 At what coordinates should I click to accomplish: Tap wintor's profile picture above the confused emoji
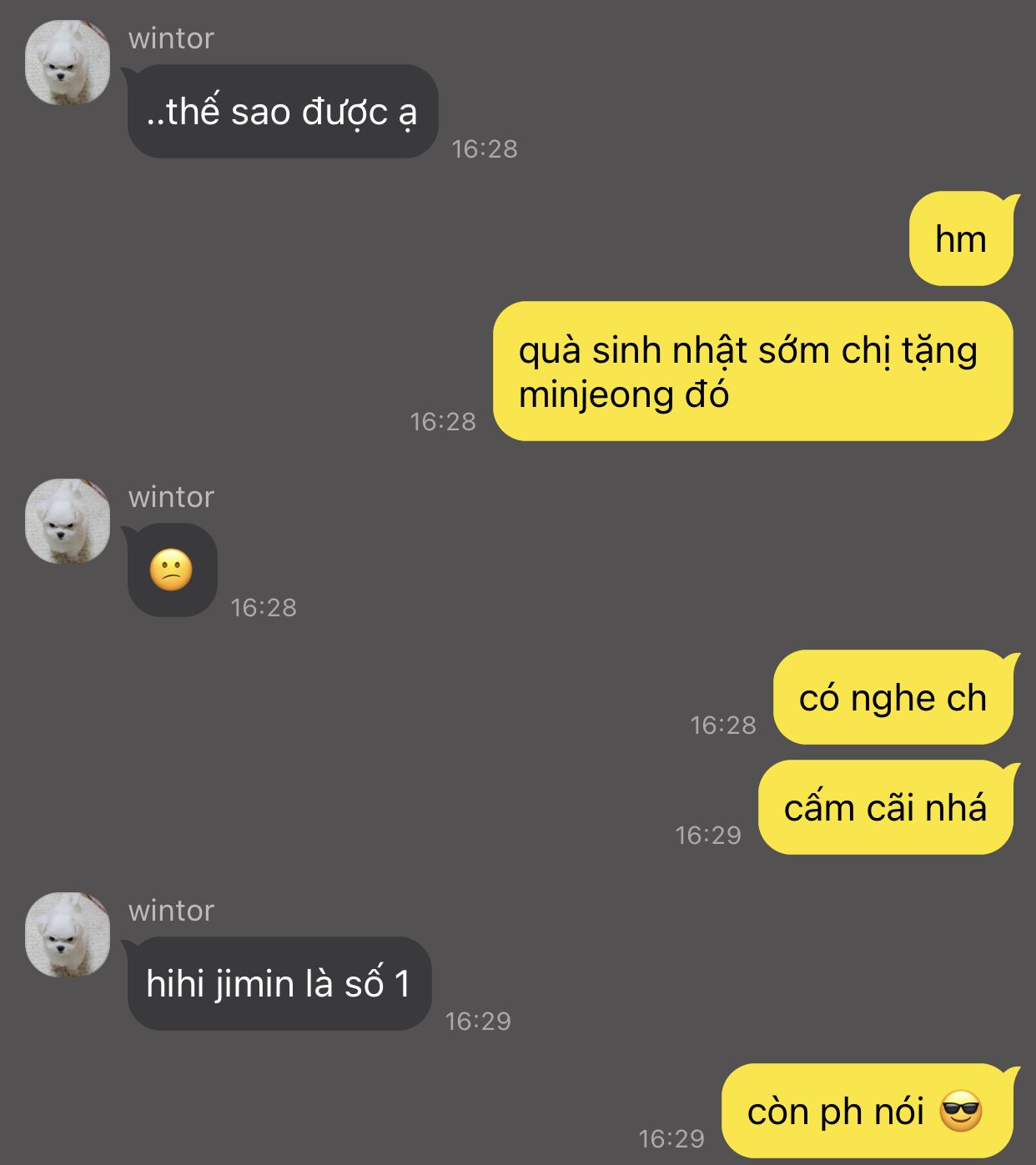click(x=68, y=521)
